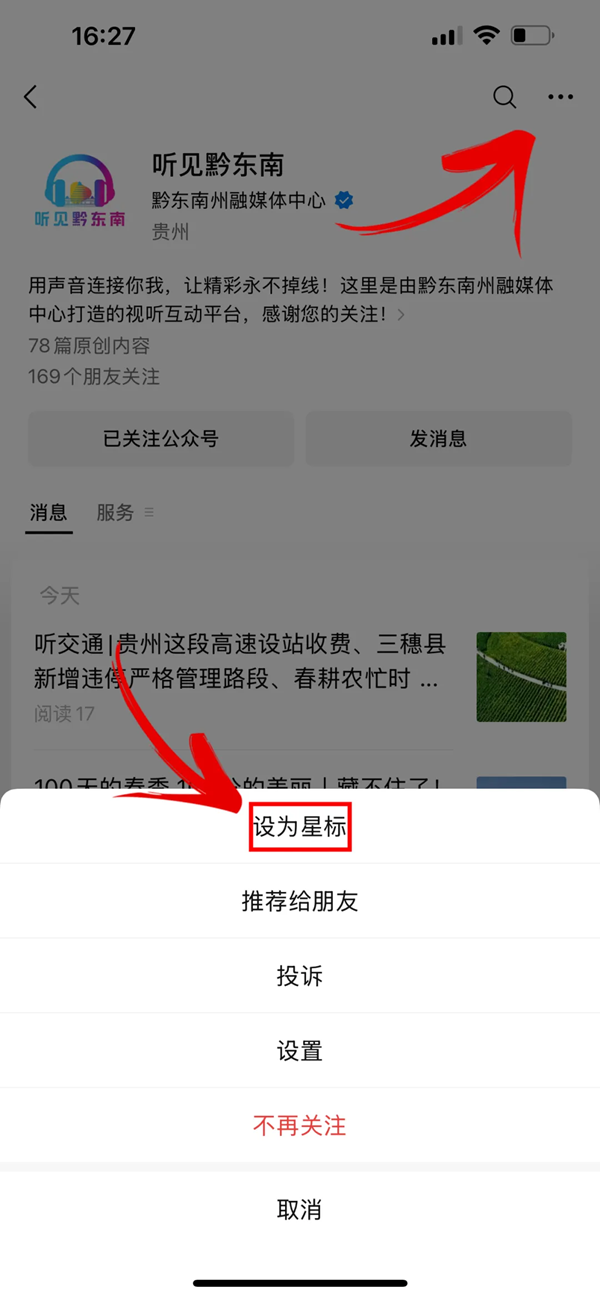
Task: Tap 不再关注 to unfollow
Action: 300,1125
